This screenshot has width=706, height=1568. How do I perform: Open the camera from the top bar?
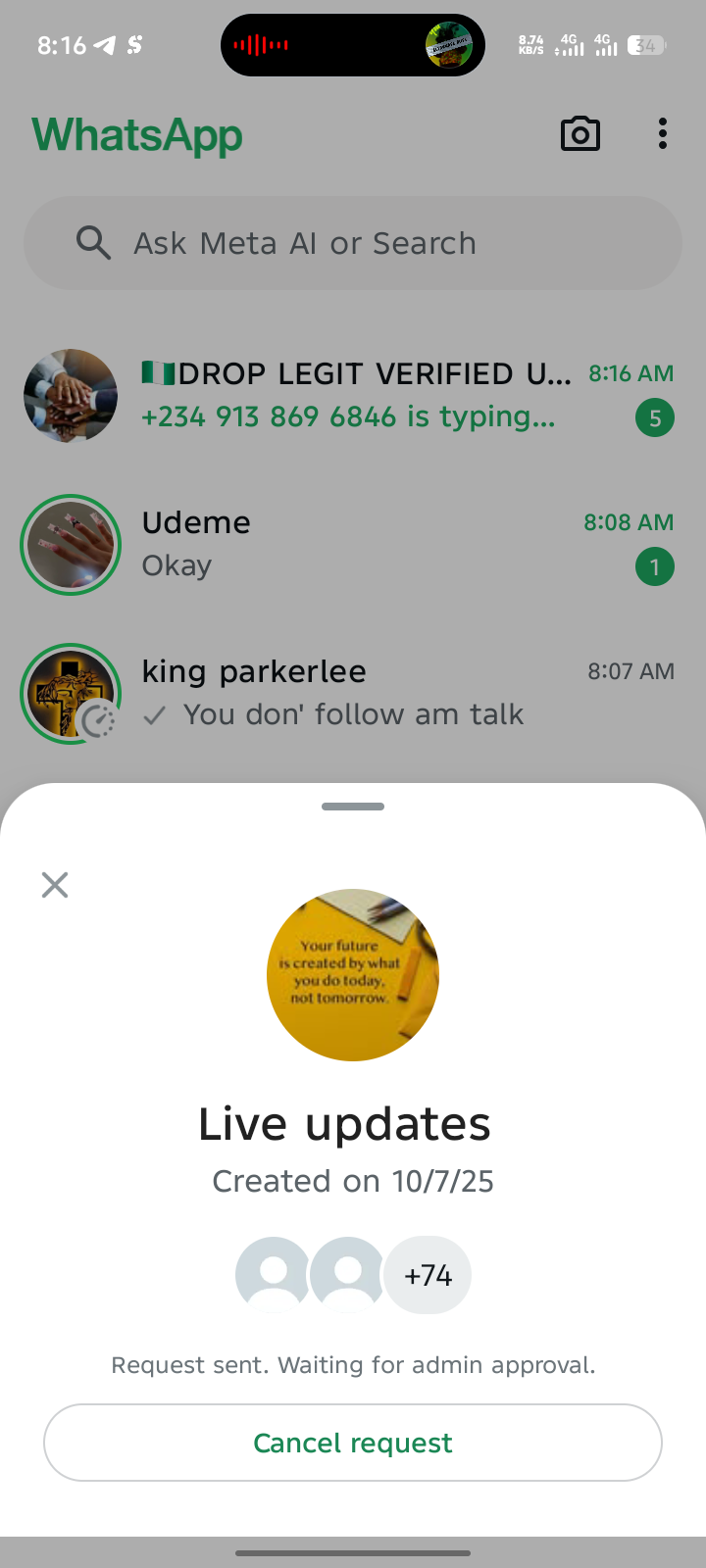coord(580,134)
